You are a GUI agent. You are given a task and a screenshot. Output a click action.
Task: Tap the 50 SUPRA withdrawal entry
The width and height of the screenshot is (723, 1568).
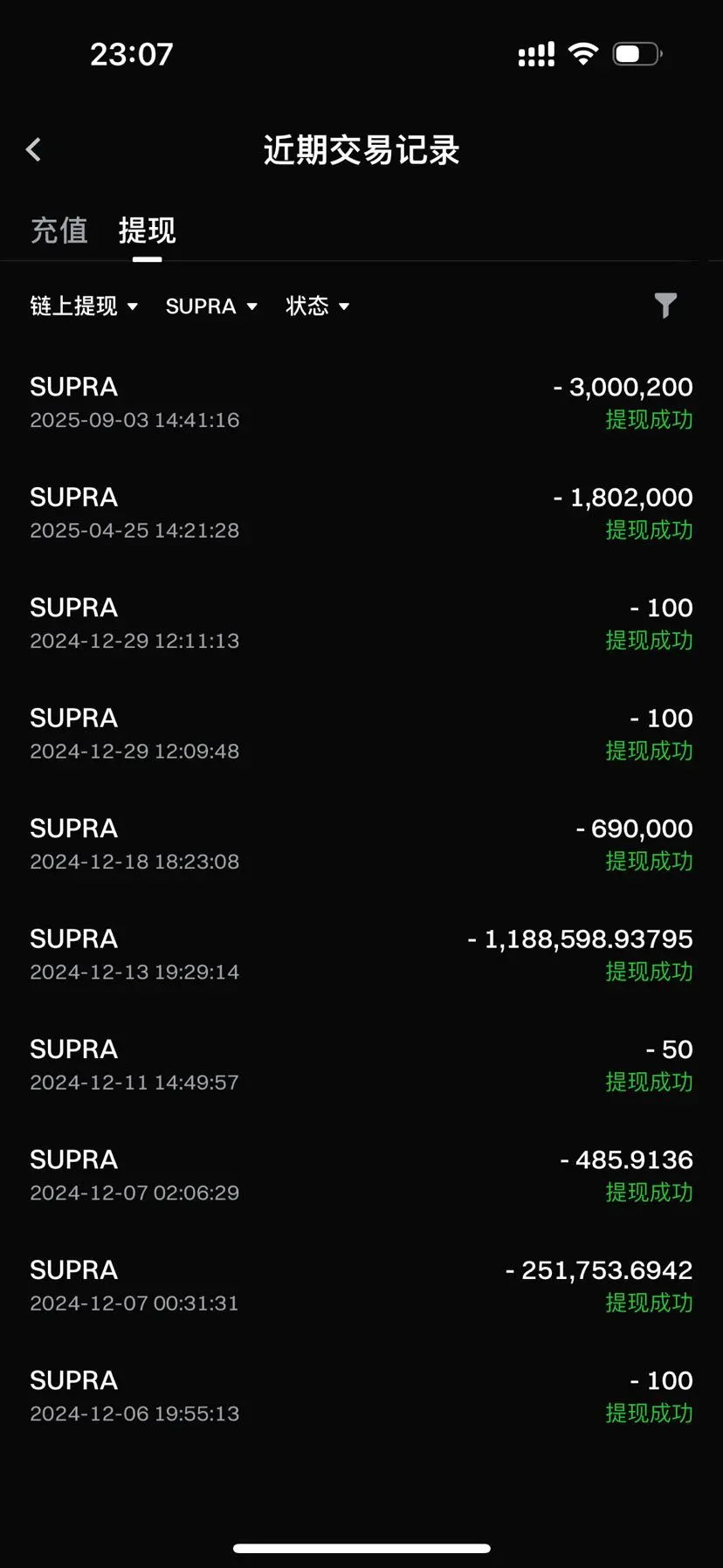click(361, 1065)
